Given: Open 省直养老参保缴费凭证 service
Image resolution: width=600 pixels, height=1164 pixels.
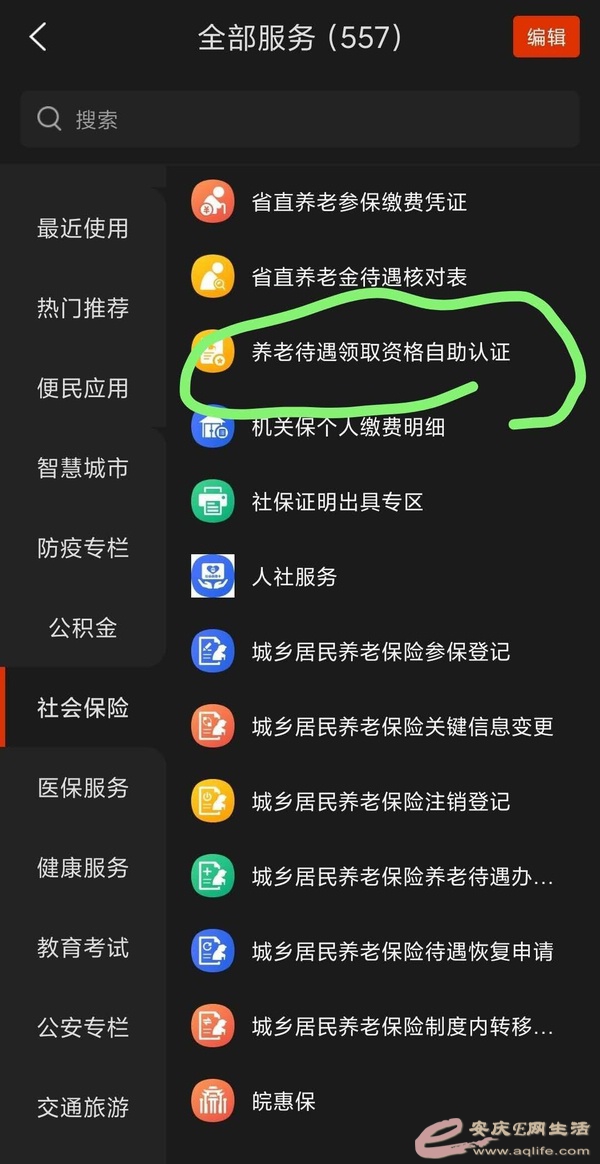Looking at the screenshot, I should [x=358, y=202].
